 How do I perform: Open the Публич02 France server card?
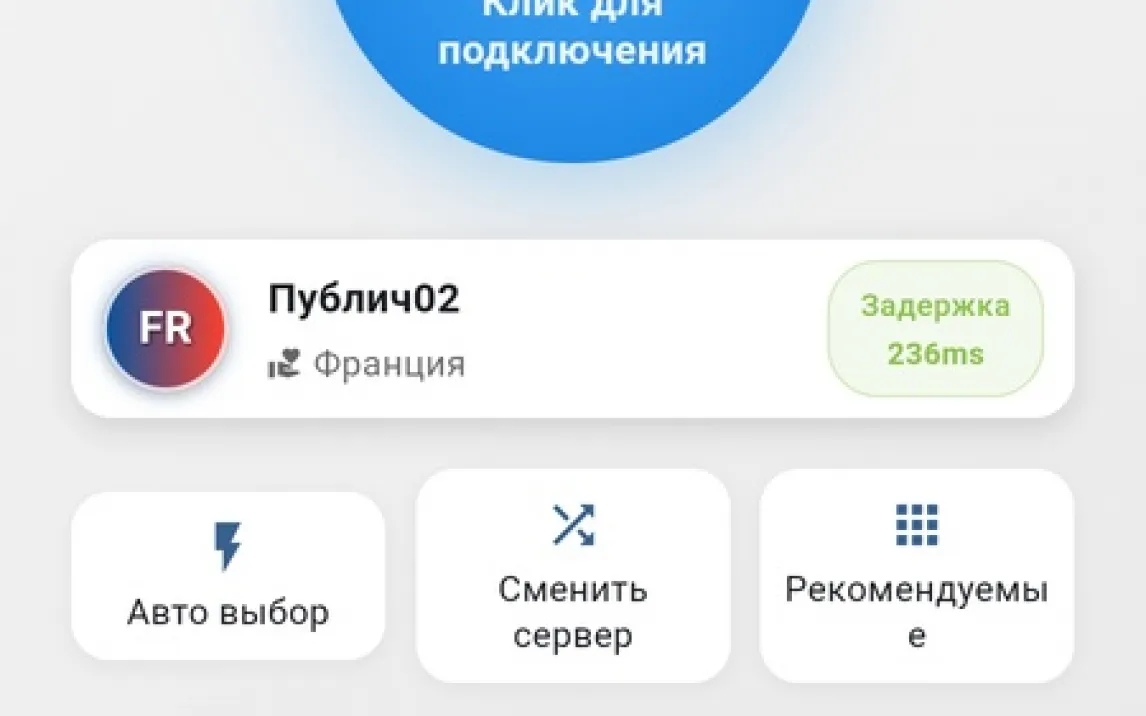coord(450,328)
